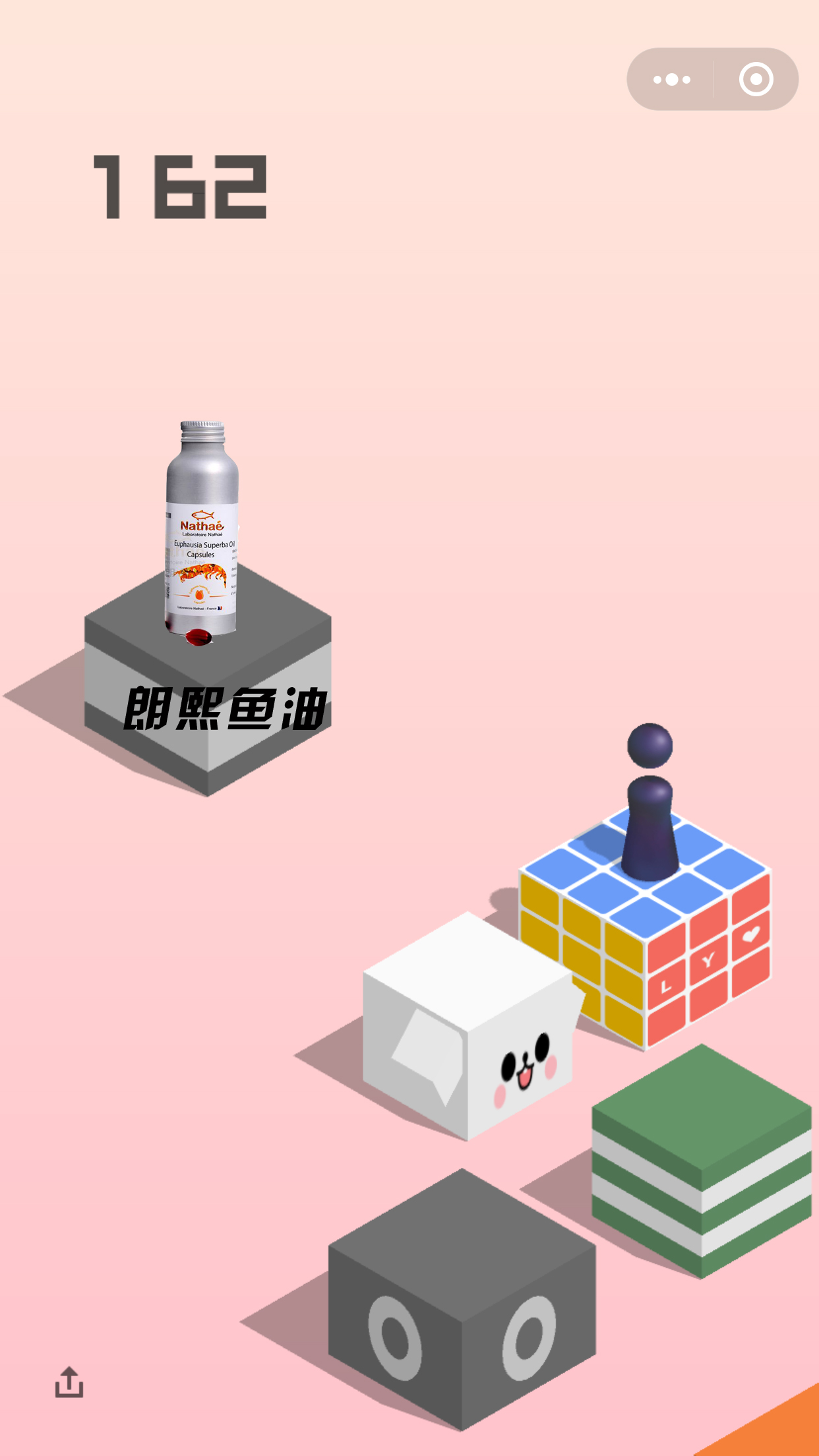
Task: Close the mini program with the circle button
Action: [756, 80]
